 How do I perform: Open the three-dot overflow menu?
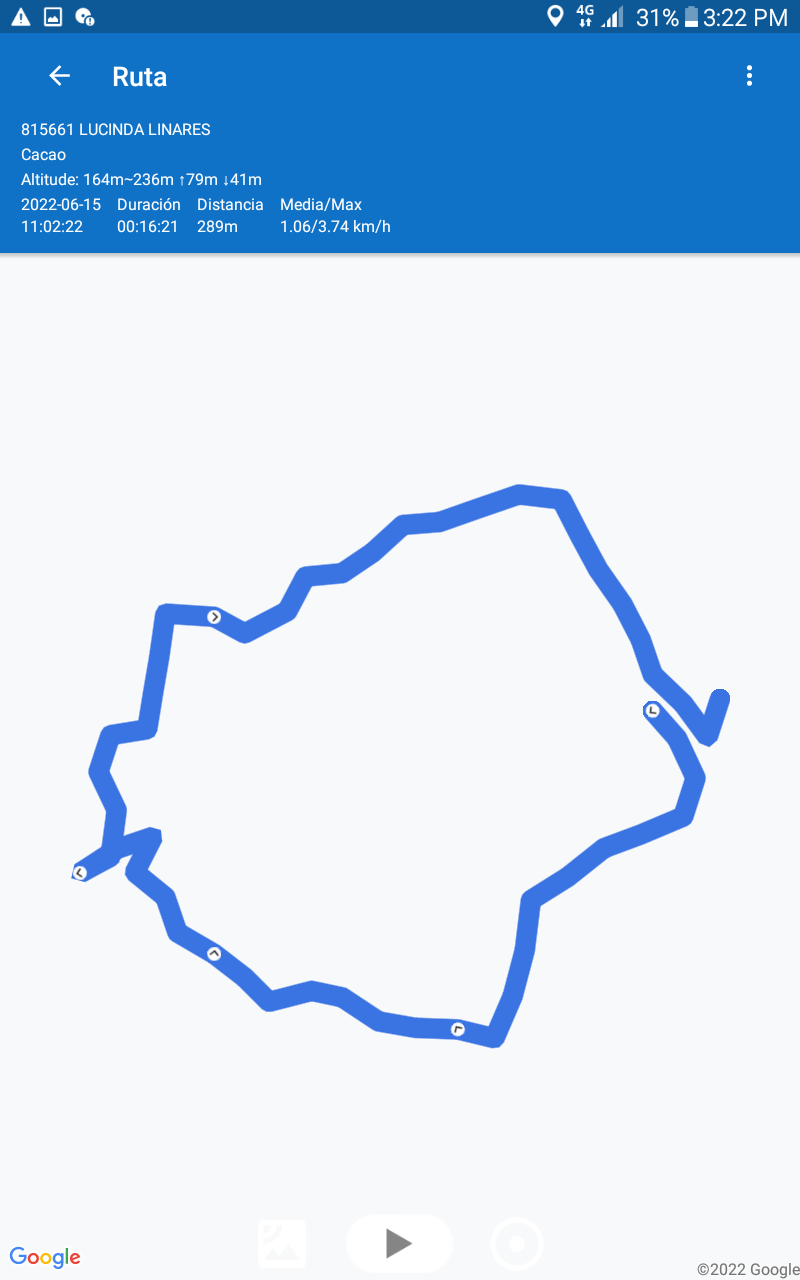[x=749, y=76]
